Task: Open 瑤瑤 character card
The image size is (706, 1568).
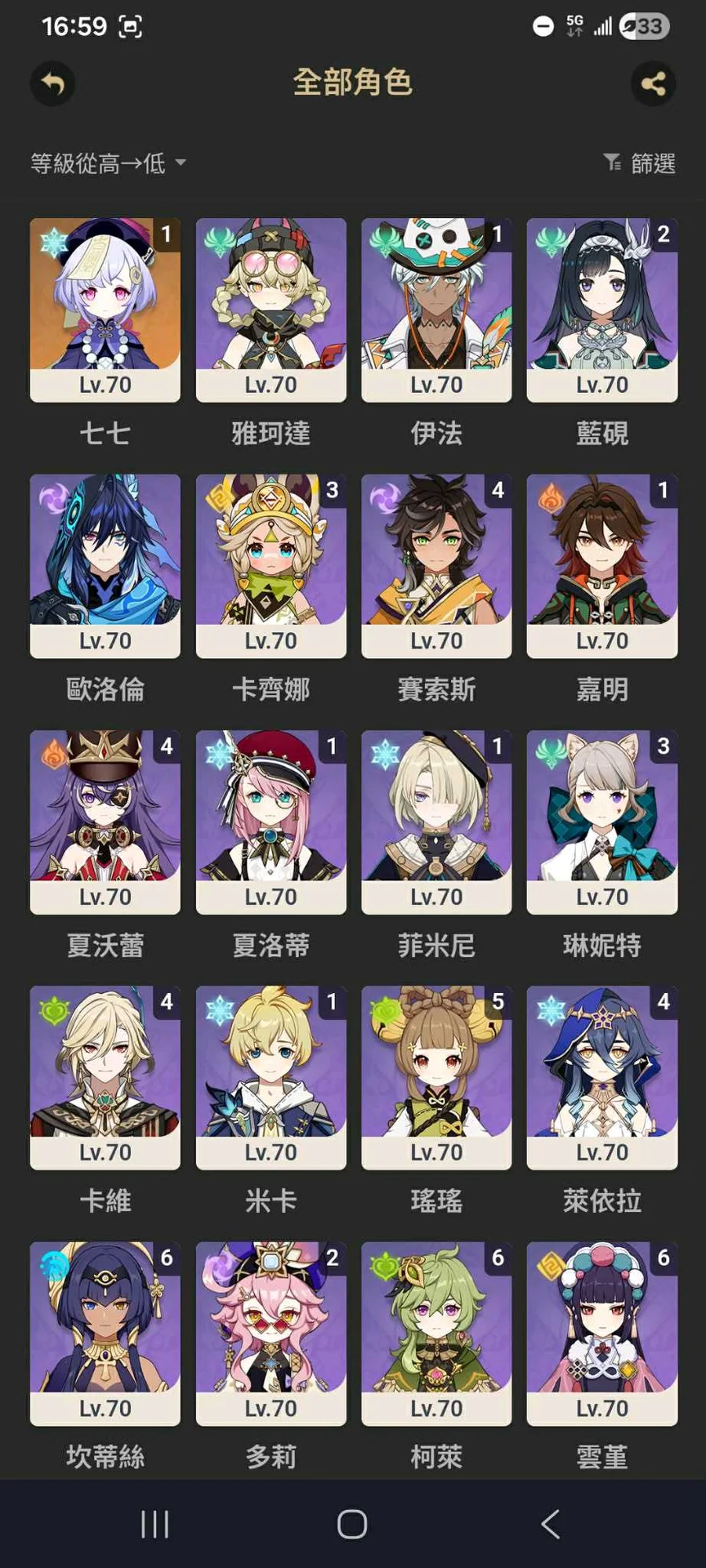Action: [436, 1078]
